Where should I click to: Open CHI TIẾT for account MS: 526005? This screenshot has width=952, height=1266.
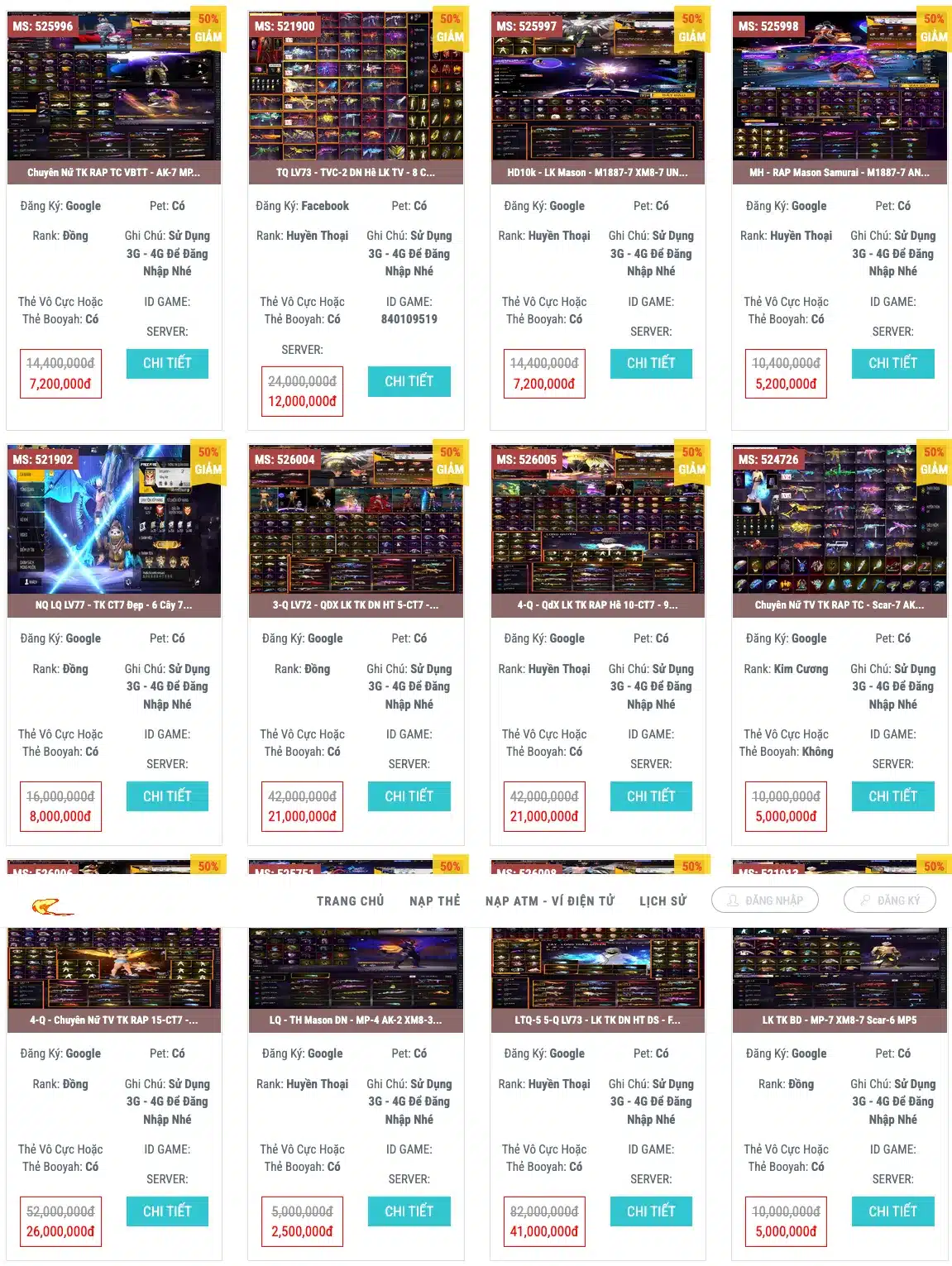click(x=651, y=796)
